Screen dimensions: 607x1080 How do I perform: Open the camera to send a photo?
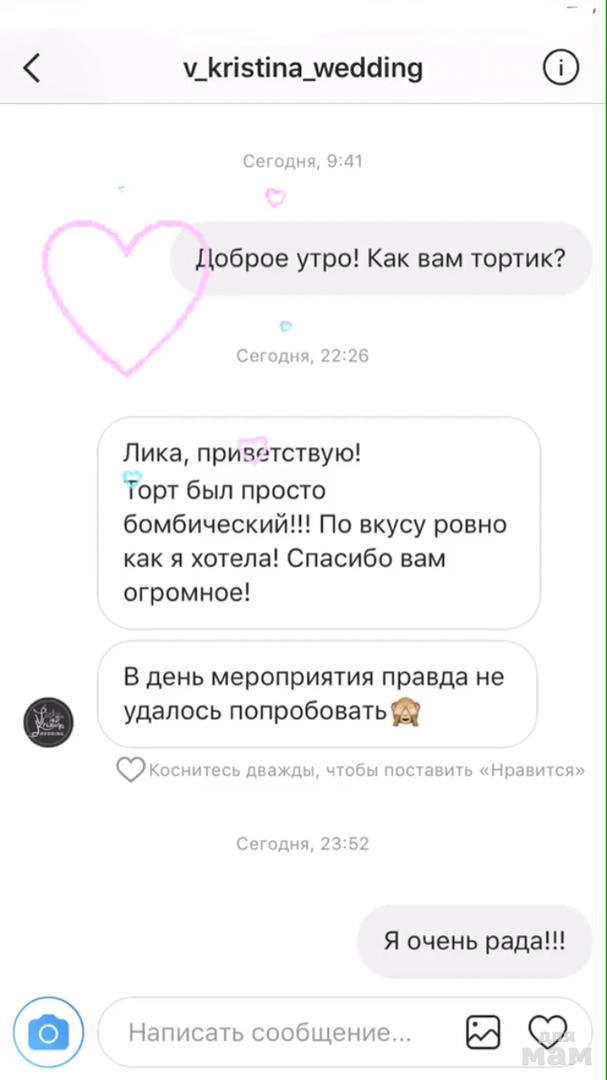click(x=48, y=1032)
